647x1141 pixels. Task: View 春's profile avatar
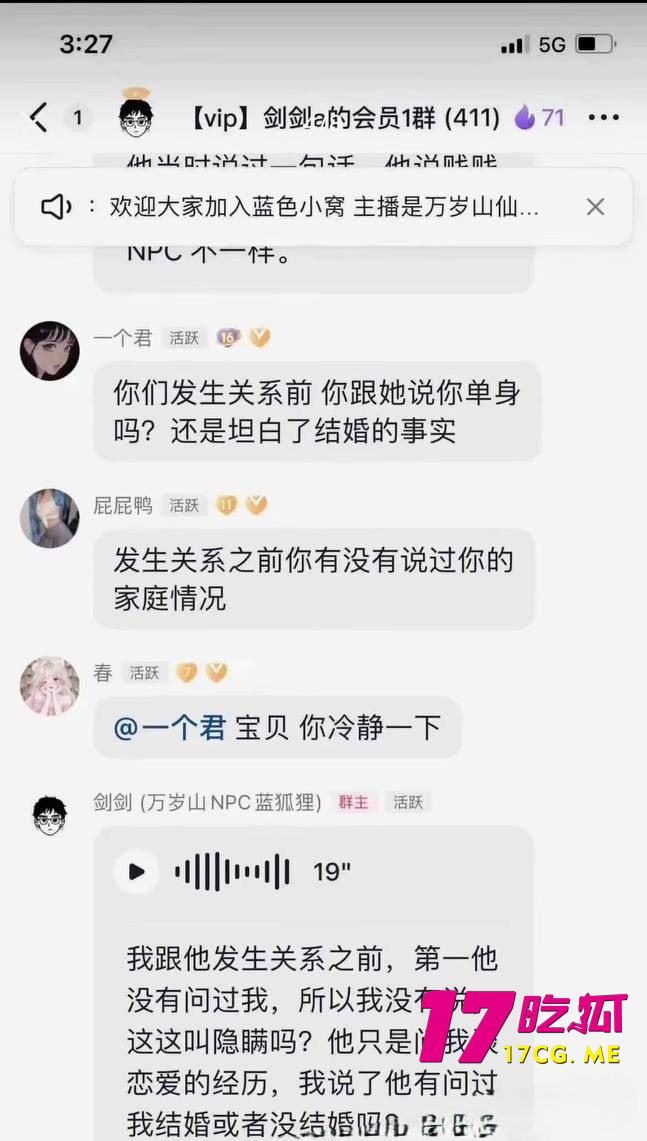49,686
